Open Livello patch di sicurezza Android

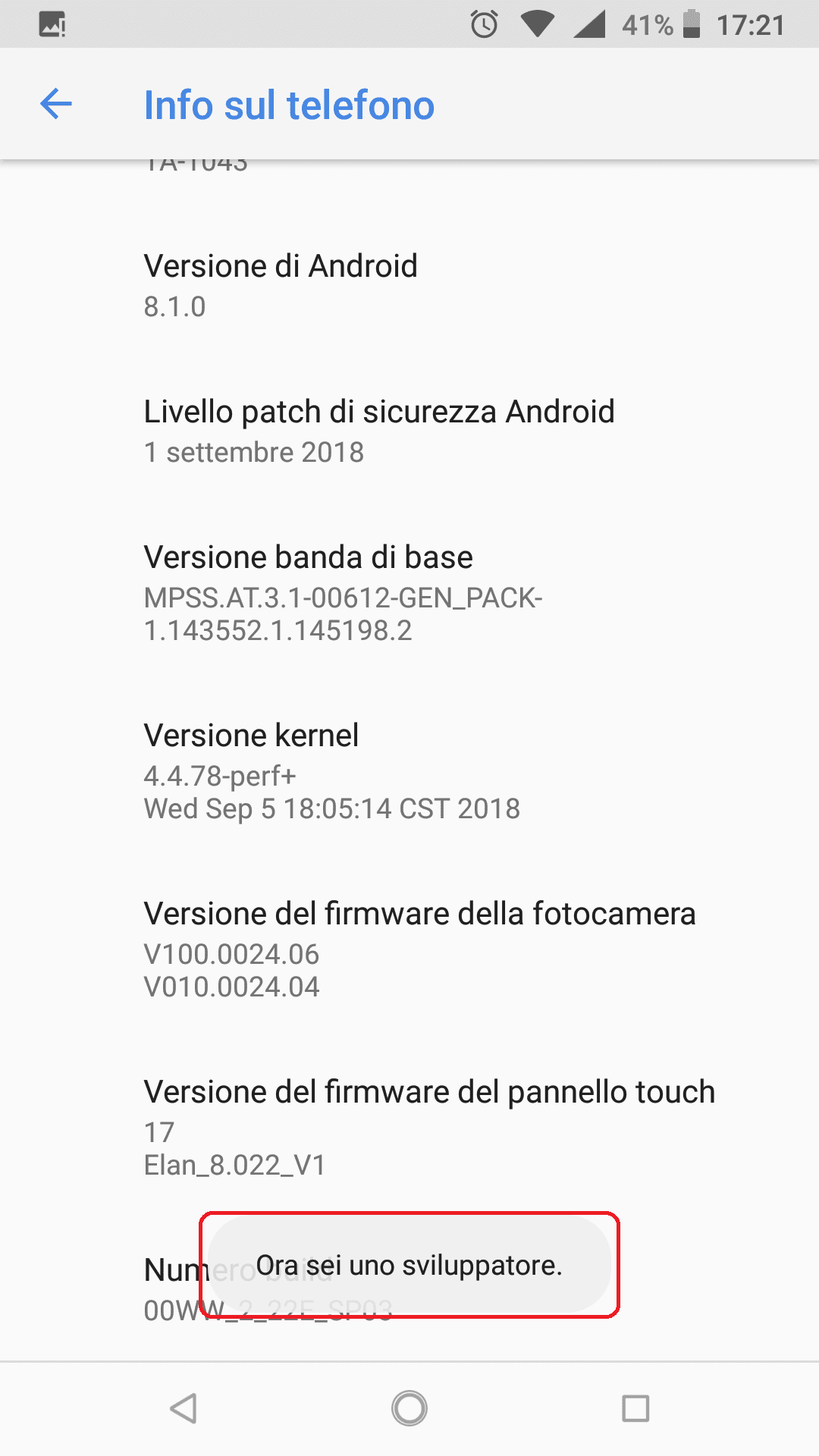click(409, 431)
